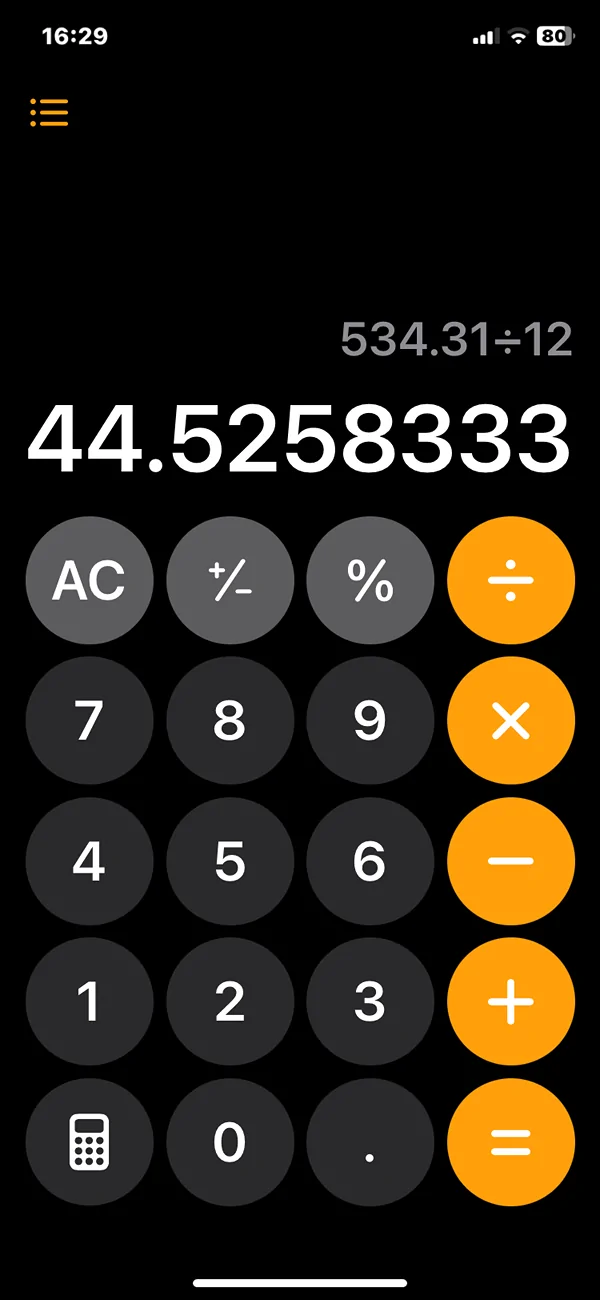Open the calculator mode switcher
The image size is (600, 1300).
point(89,1142)
